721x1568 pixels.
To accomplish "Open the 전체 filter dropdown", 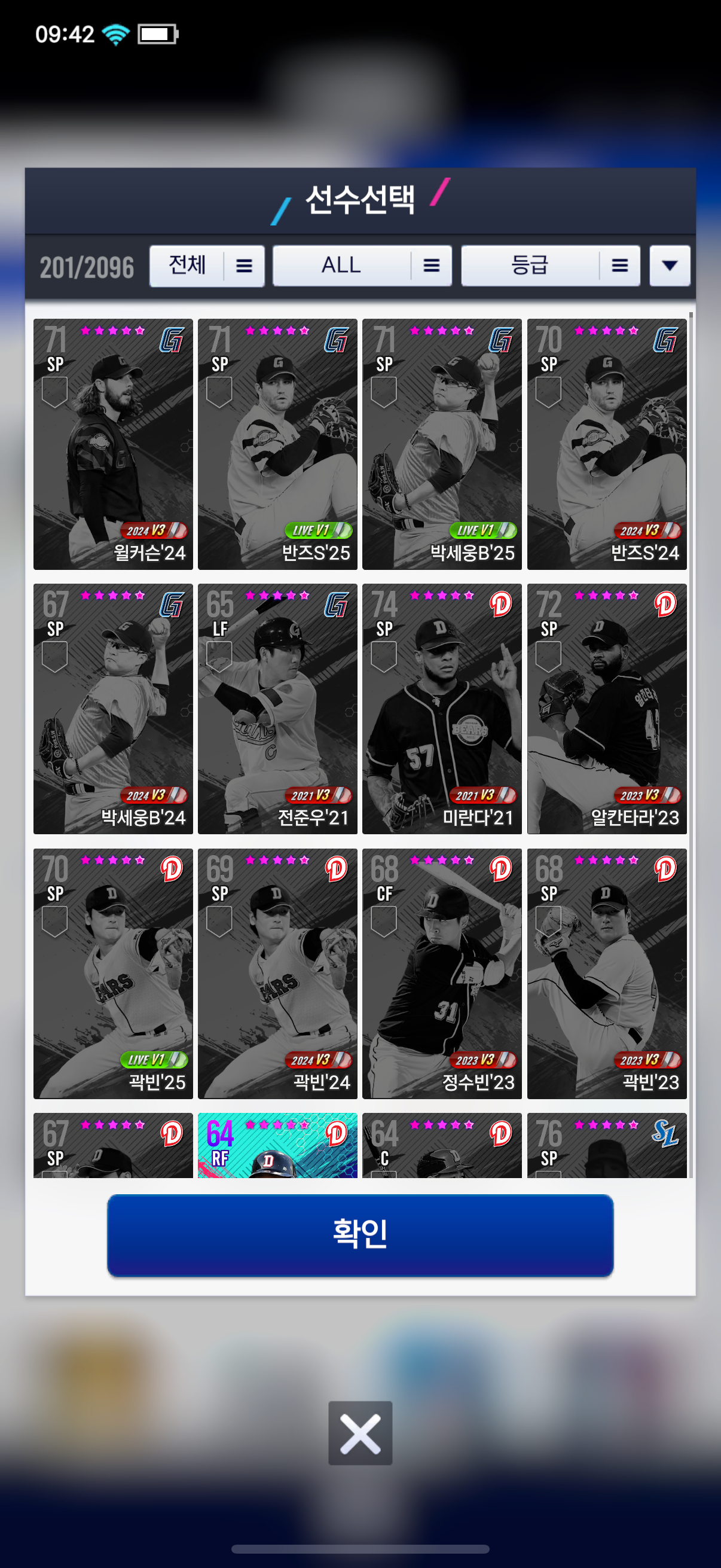I will coord(206,266).
